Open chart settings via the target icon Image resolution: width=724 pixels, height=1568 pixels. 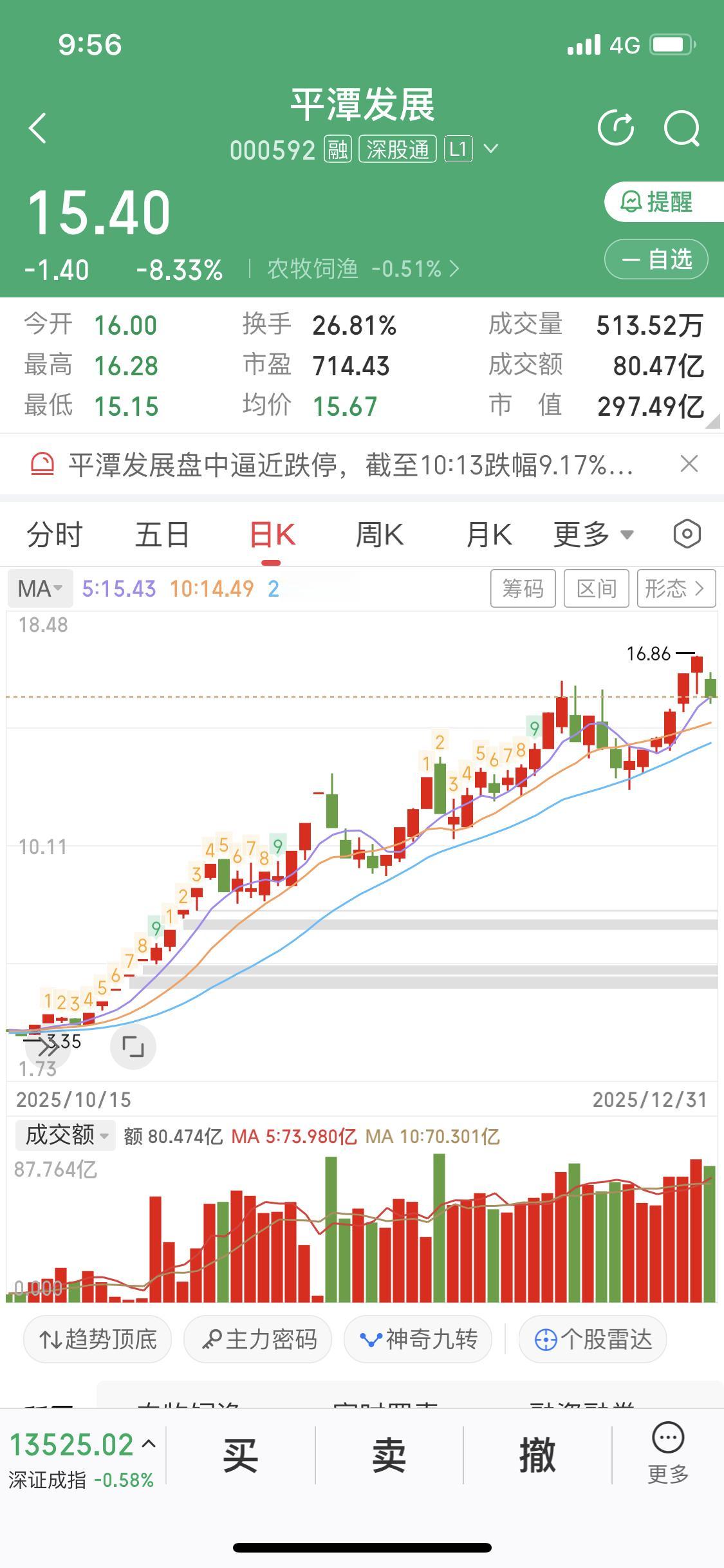pos(686,533)
